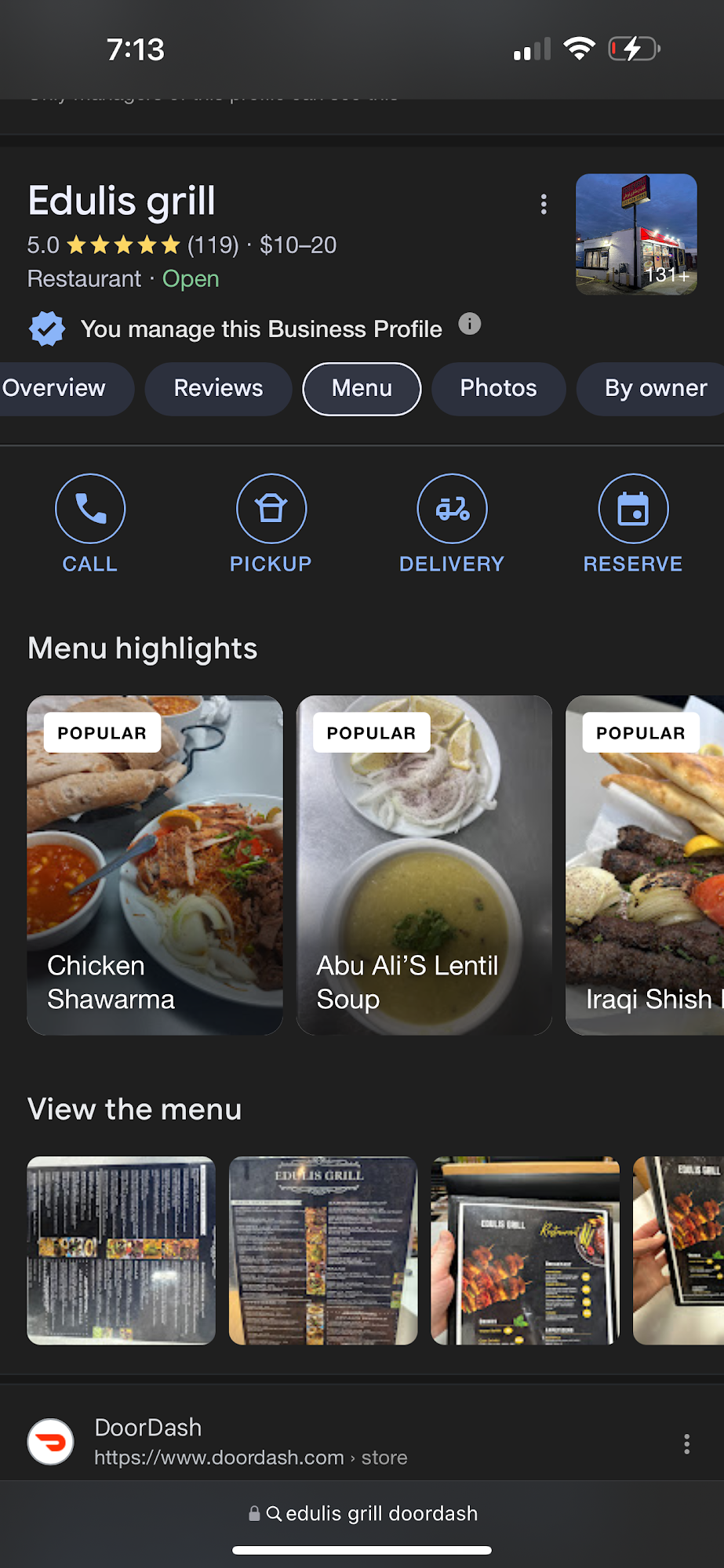Switch to the Overview tab
The height and width of the screenshot is (1568, 724).
pyautogui.click(x=55, y=388)
